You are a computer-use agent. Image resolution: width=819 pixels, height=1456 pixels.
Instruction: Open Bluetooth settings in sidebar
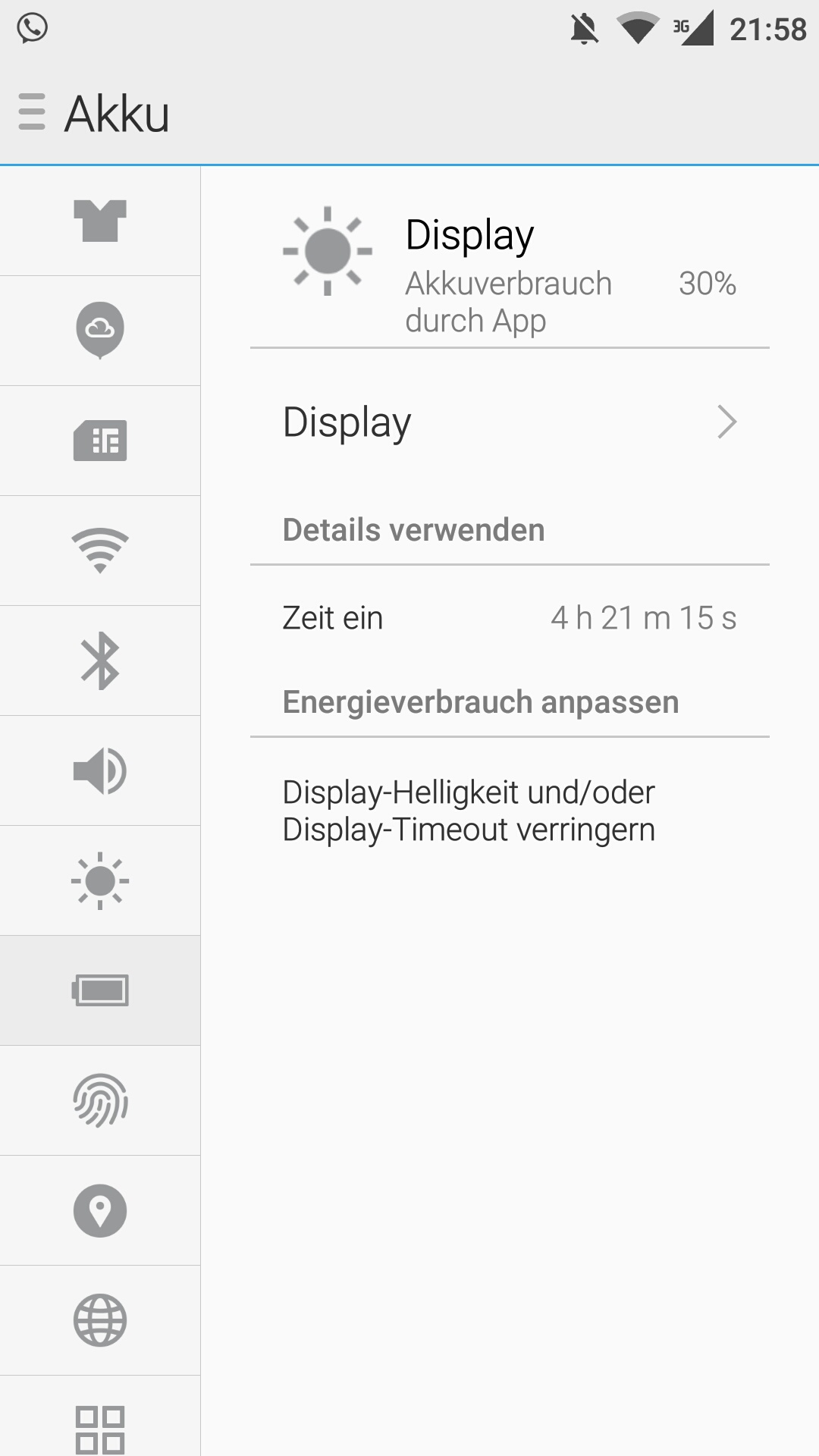(100, 661)
